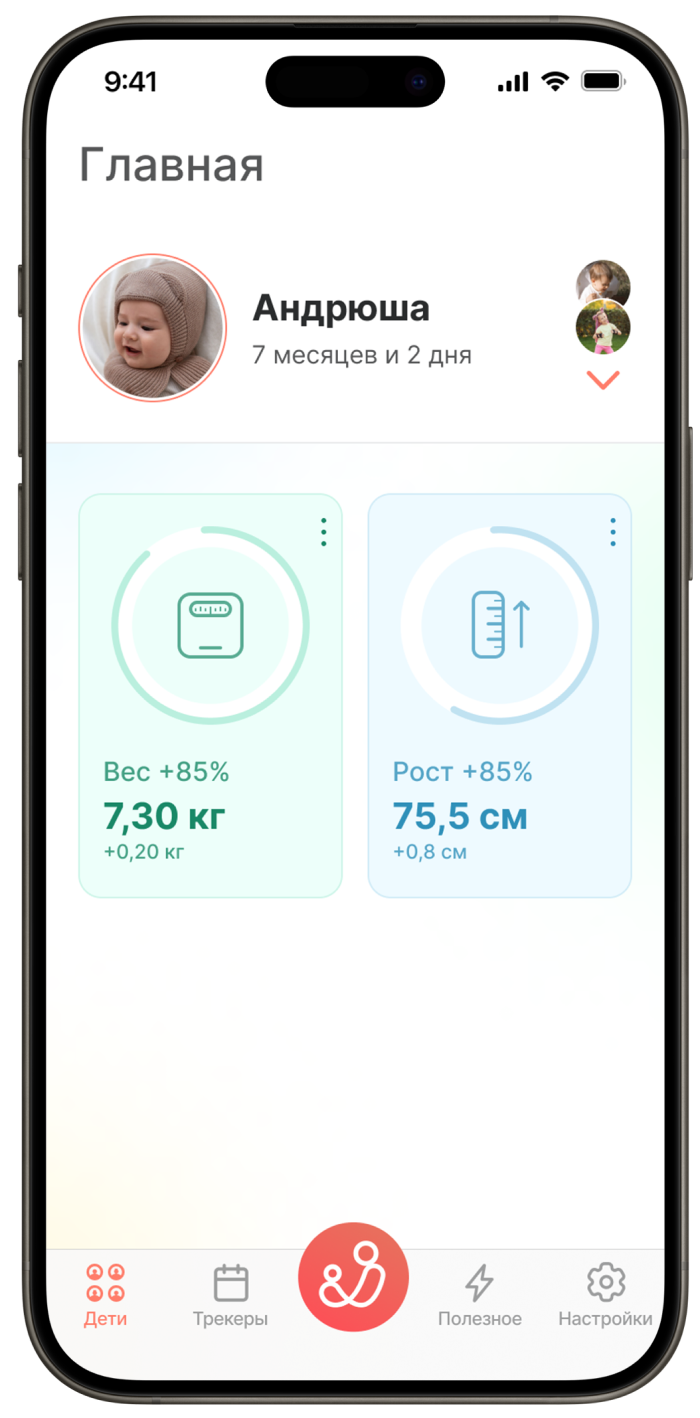Open the three-dot menu on the Вес card
The width and height of the screenshot is (700, 1418).
pos(323,532)
